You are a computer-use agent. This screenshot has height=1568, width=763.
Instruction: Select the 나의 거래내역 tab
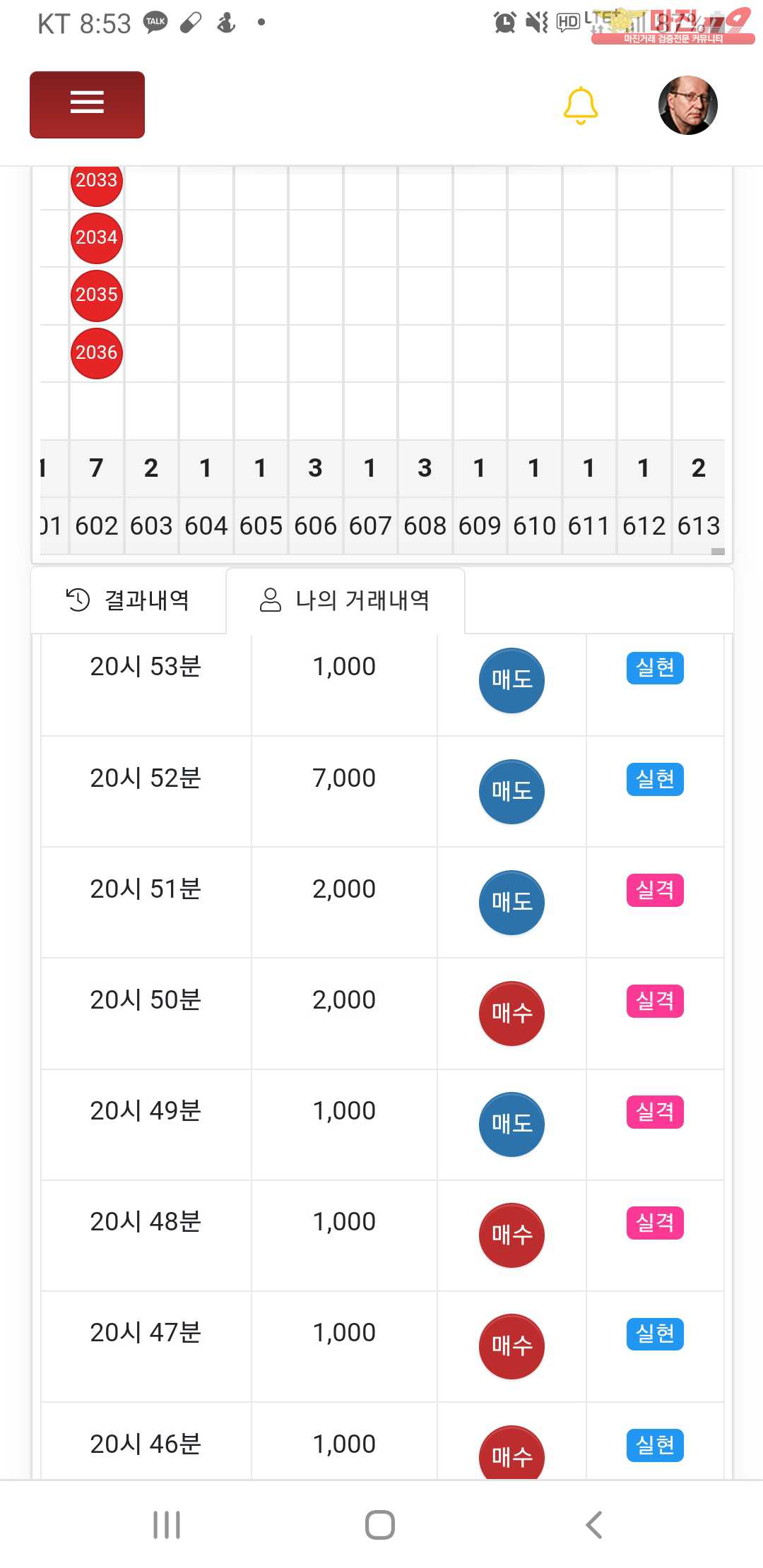345,600
